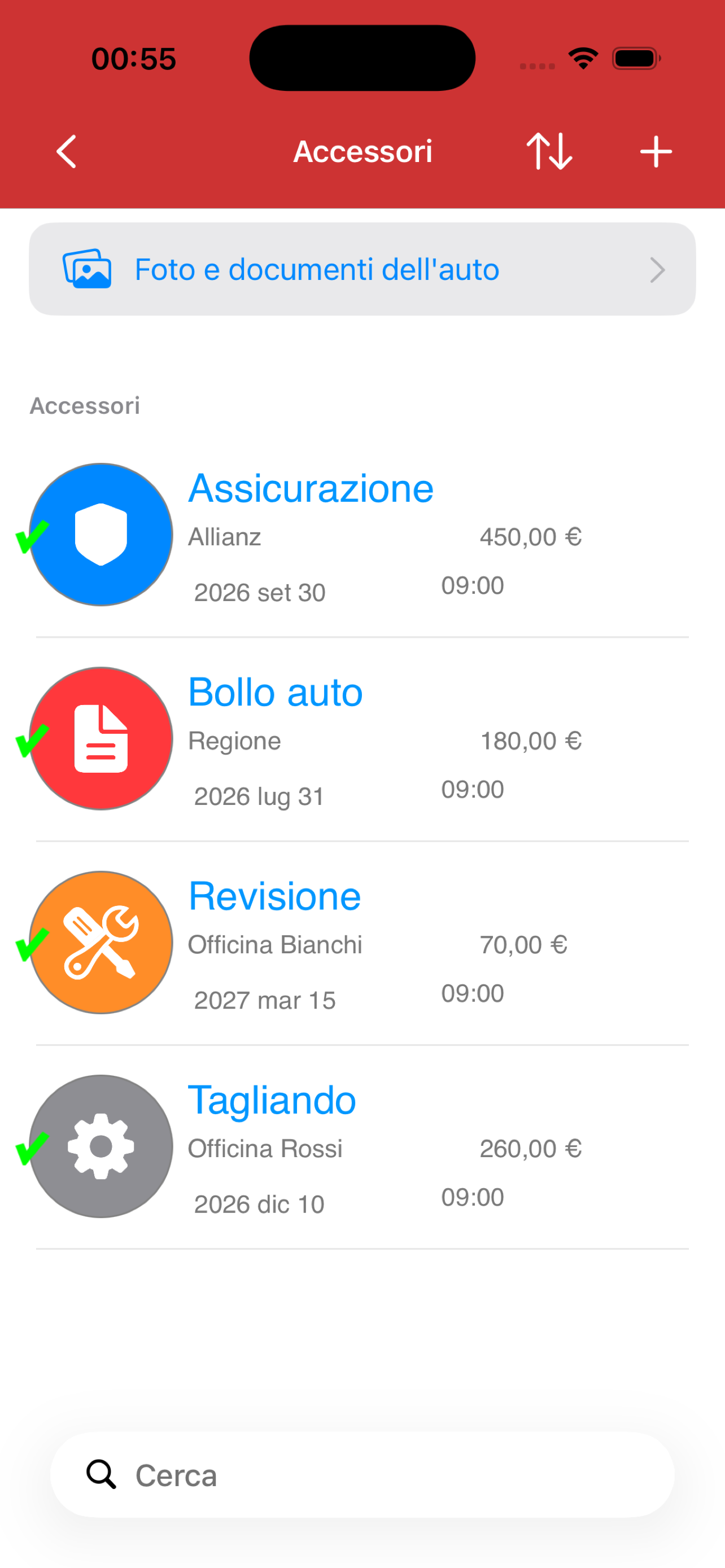Open the Bollo auto entry
725x1568 pixels.
[x=362, y=739]
